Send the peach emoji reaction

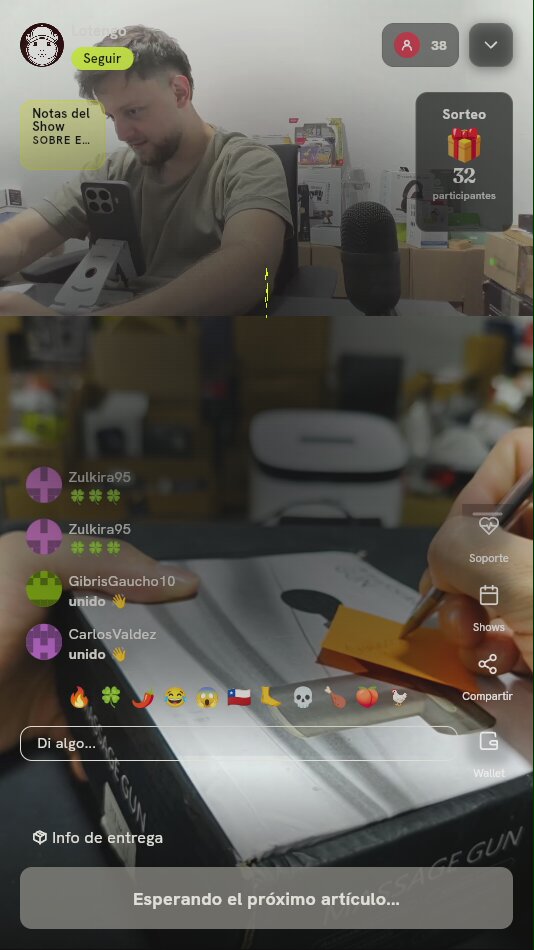coord(367,697)
